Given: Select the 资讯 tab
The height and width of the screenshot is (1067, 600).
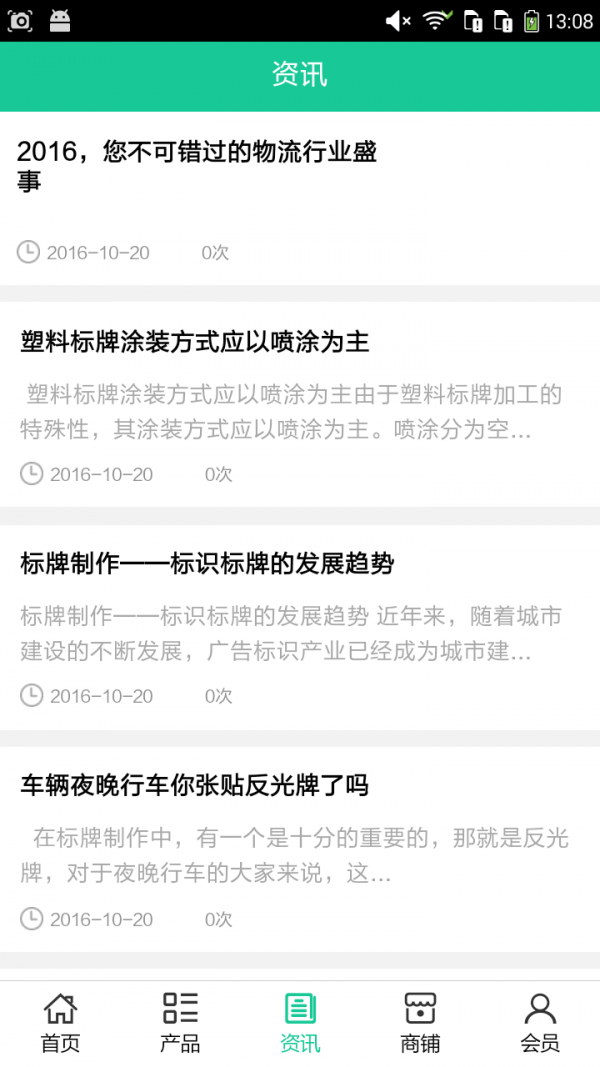Looking at the screenshot, I should pyautogui.click(x=300, y=1023).
